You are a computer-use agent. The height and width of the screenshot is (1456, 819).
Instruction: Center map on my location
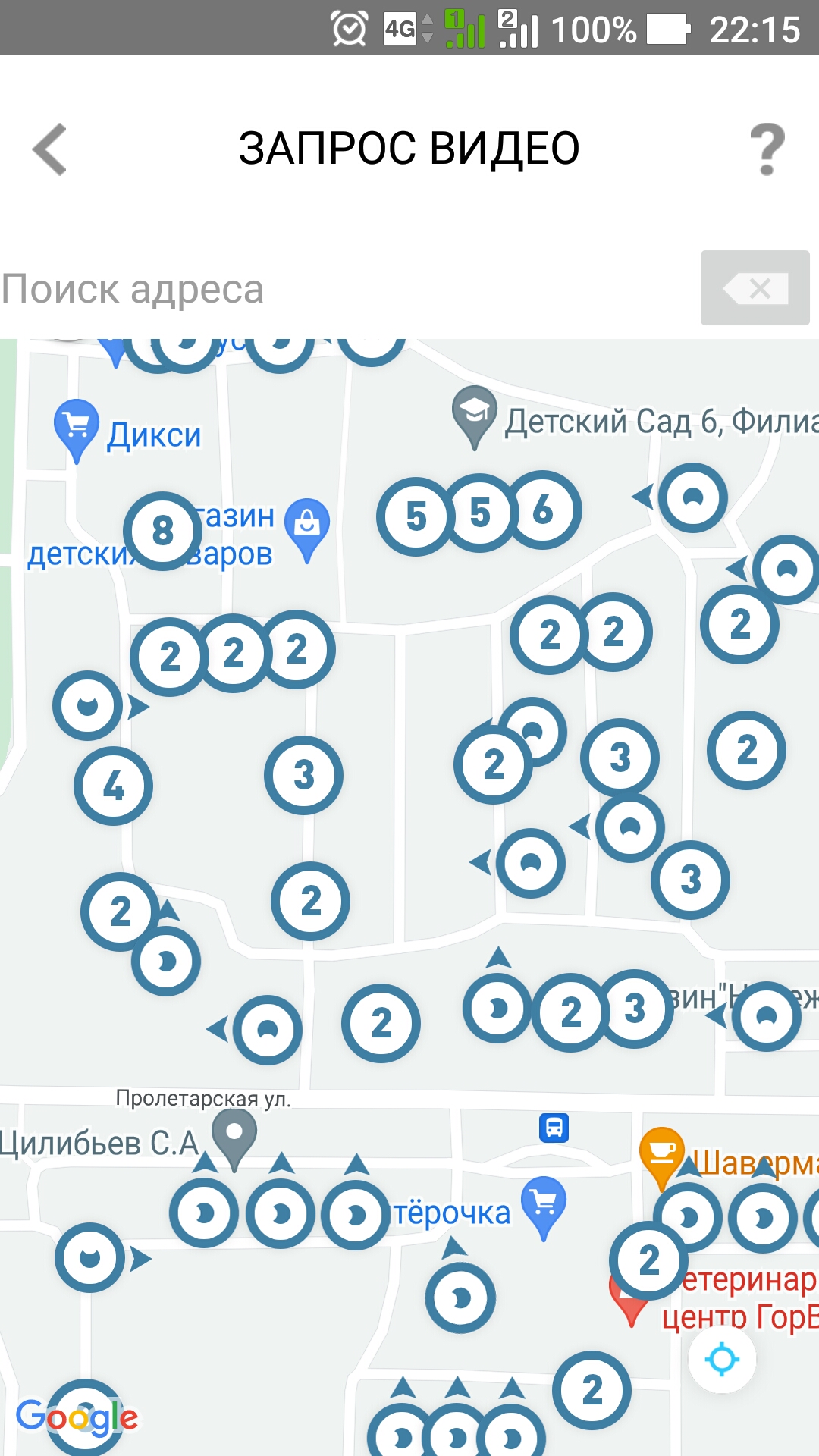point(721,1359)
